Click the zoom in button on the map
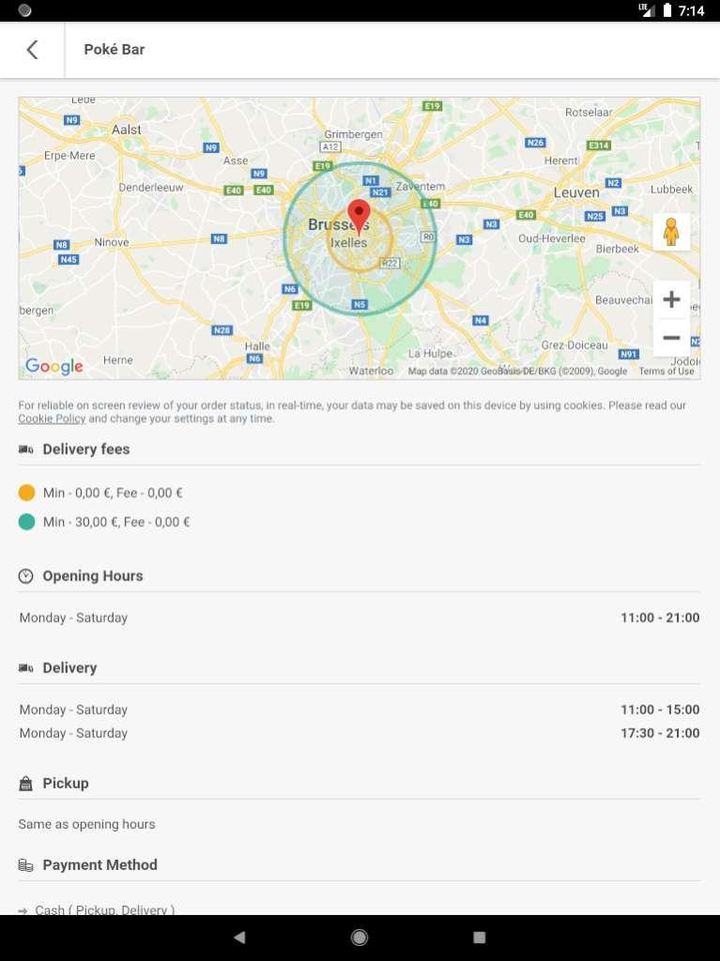This screenshot has height=961, width=720. 671,298
